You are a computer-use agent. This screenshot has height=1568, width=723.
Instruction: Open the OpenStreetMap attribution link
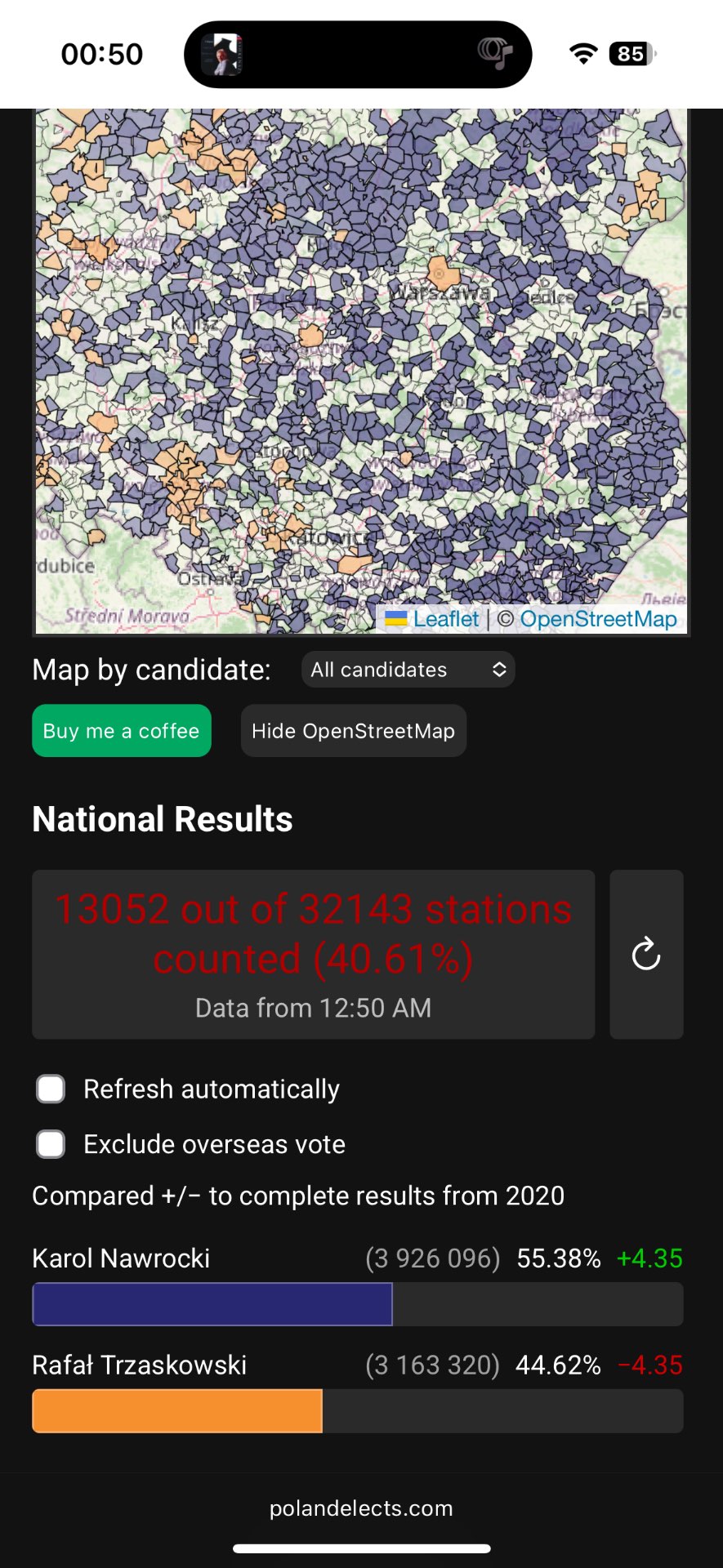pyautogui.click(x=598, y=619)
